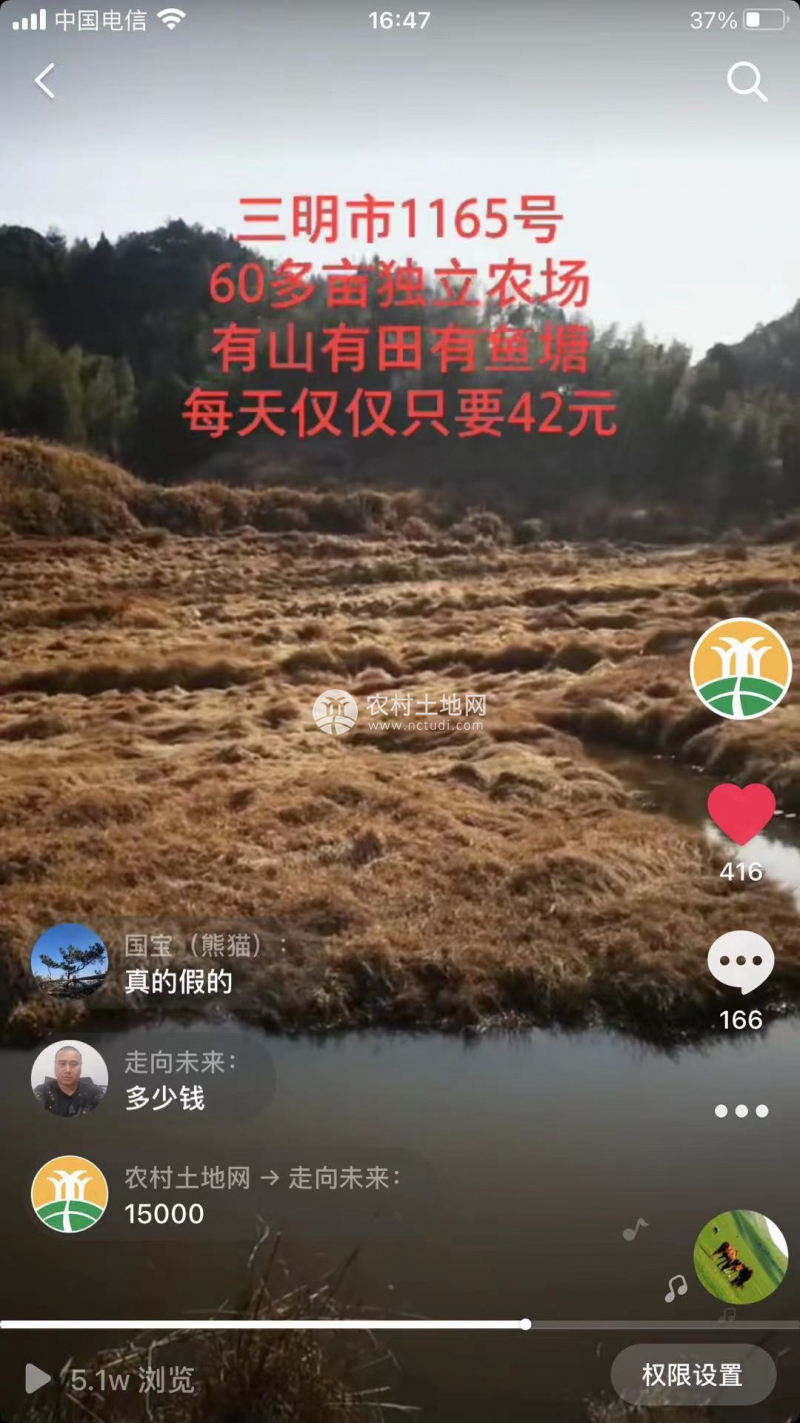Tap the play icon beside 5.1w 浏览
This screenshot has width=800, height=1423.
pyautogui.click(x=37, y=1379)
